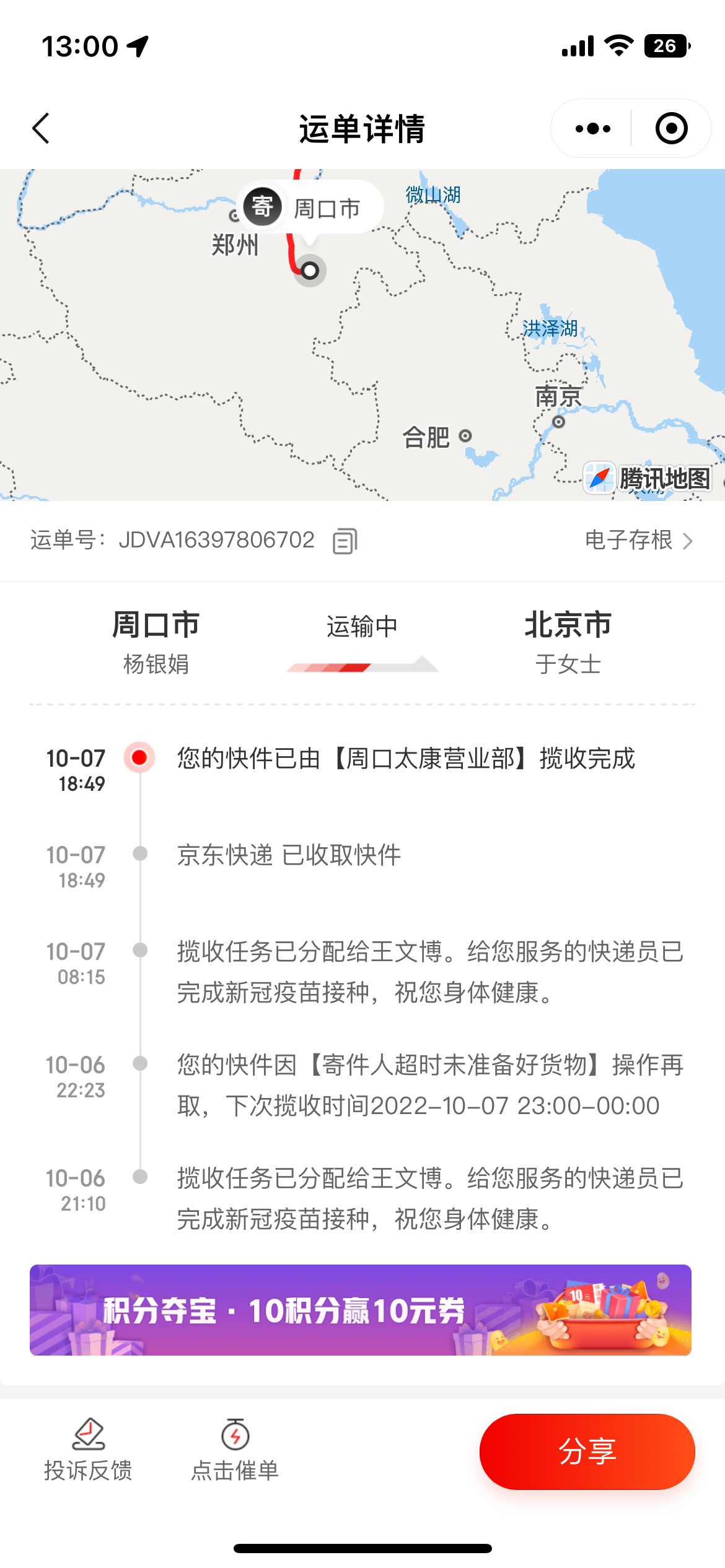The height and width of the screenshot is (1568, 725).
Task: Copy the waybill number JDVA16397806702
Action: coord(345,541)
